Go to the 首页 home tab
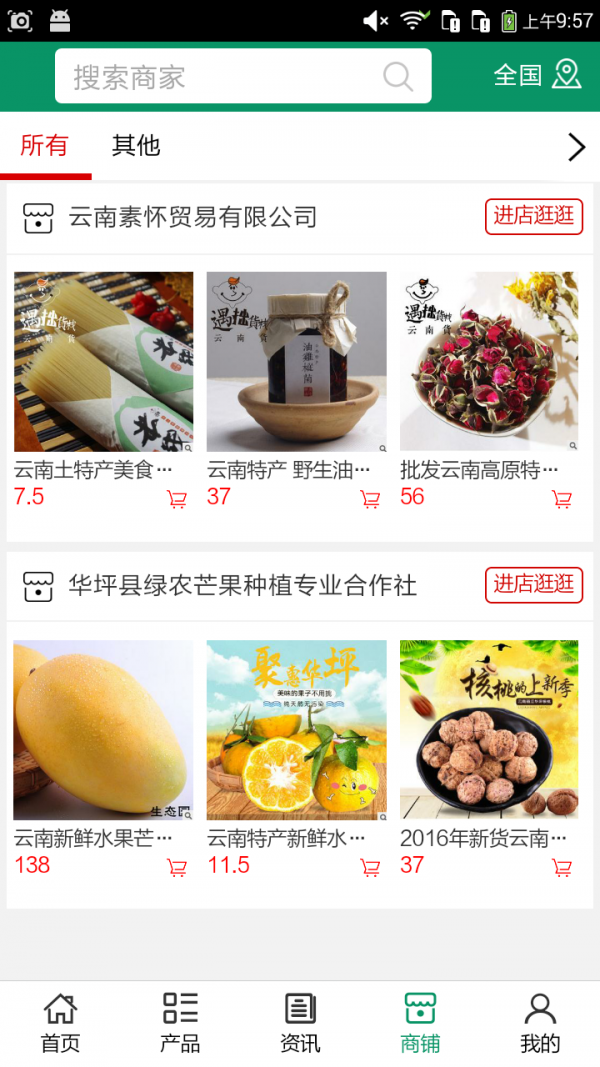The width and height of the screenshot is (600, 1067). point(60,1023)
